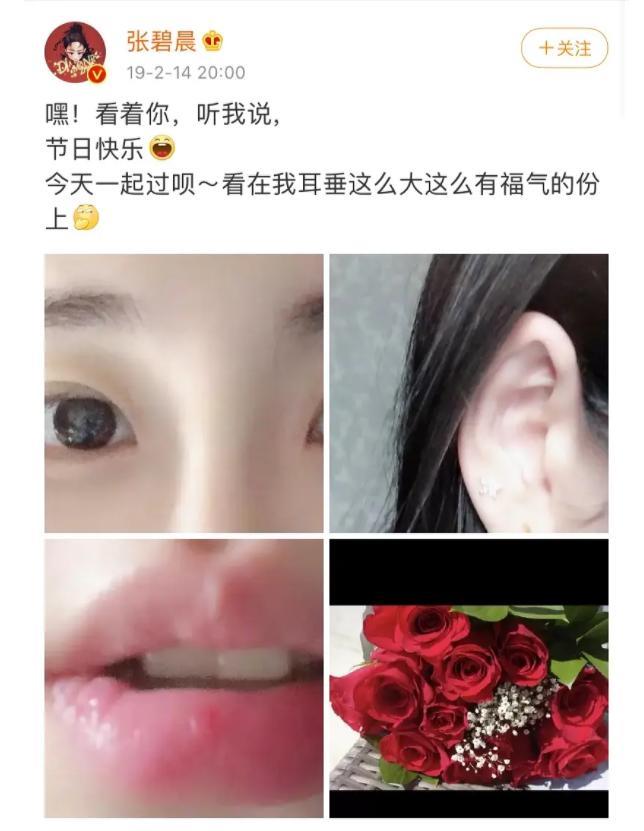Open 张碧晨's profile avatar
The image size is (644, 831).
click(x=75, y=52)
